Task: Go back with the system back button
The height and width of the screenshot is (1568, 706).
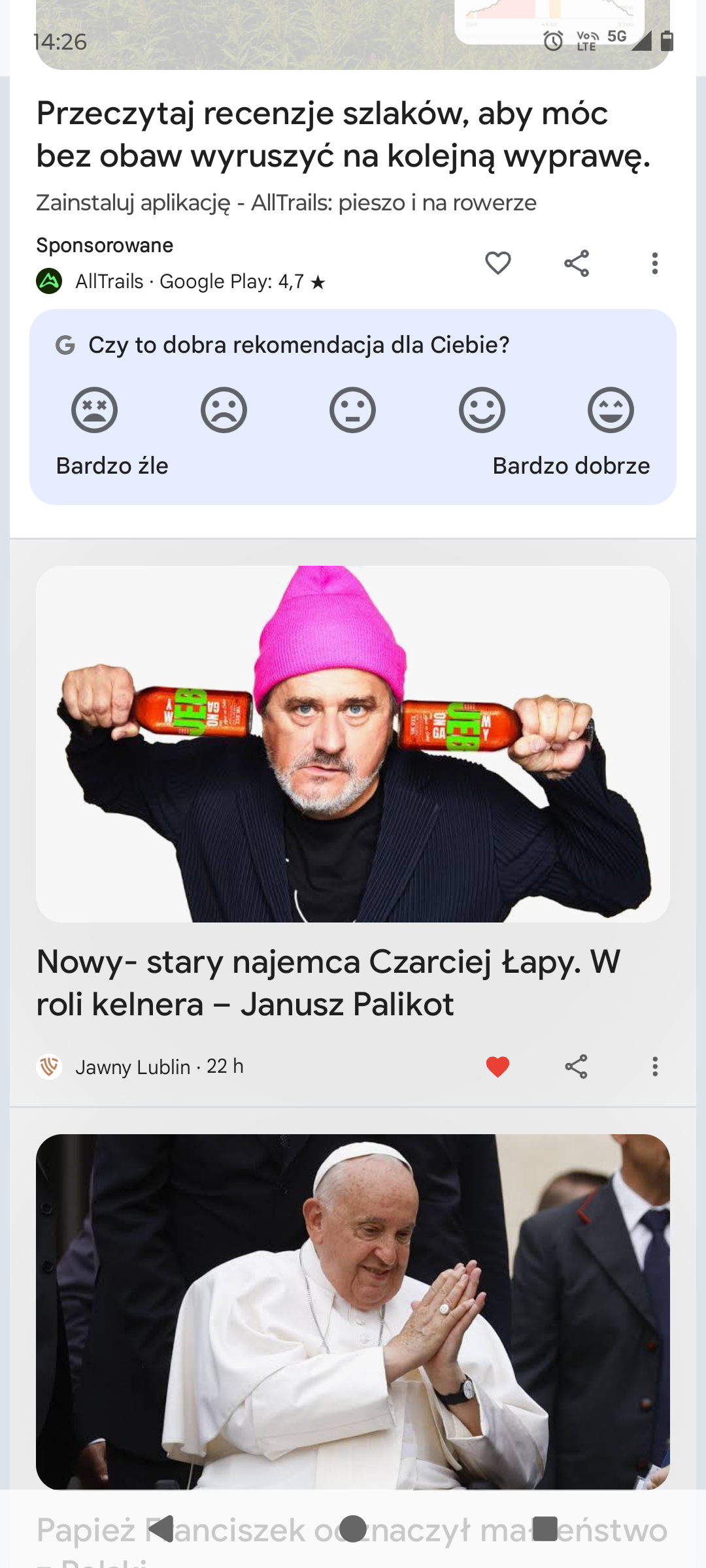Action: click(x=160, y=1529)
